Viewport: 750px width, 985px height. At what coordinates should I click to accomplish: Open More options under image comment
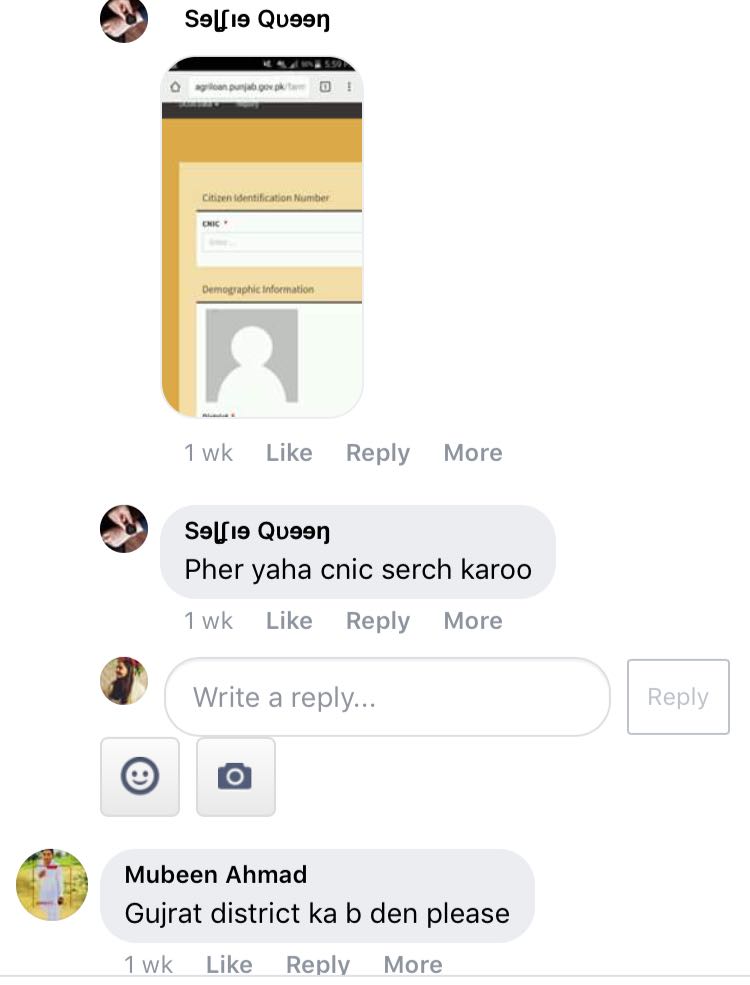click(472, 453)
